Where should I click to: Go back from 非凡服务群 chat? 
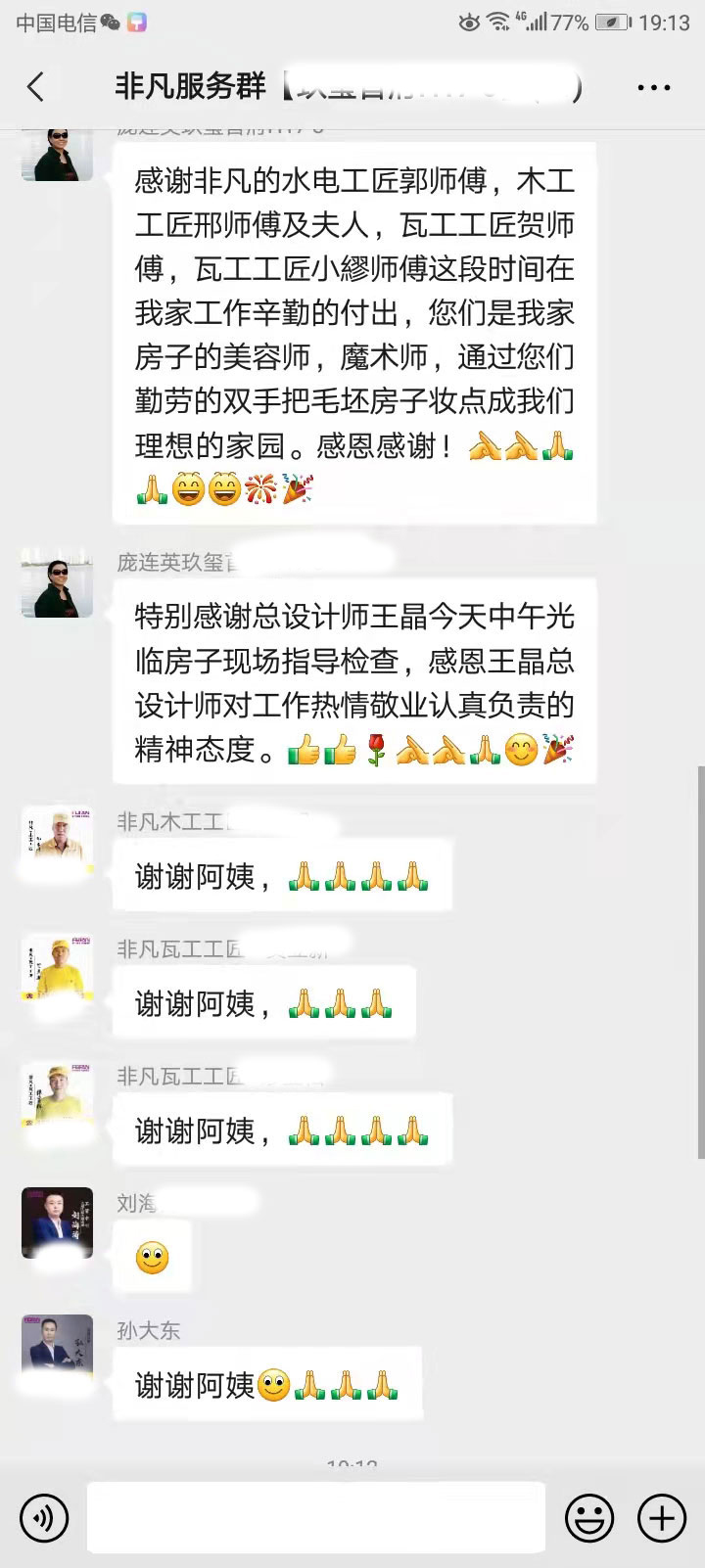[36, 87]
